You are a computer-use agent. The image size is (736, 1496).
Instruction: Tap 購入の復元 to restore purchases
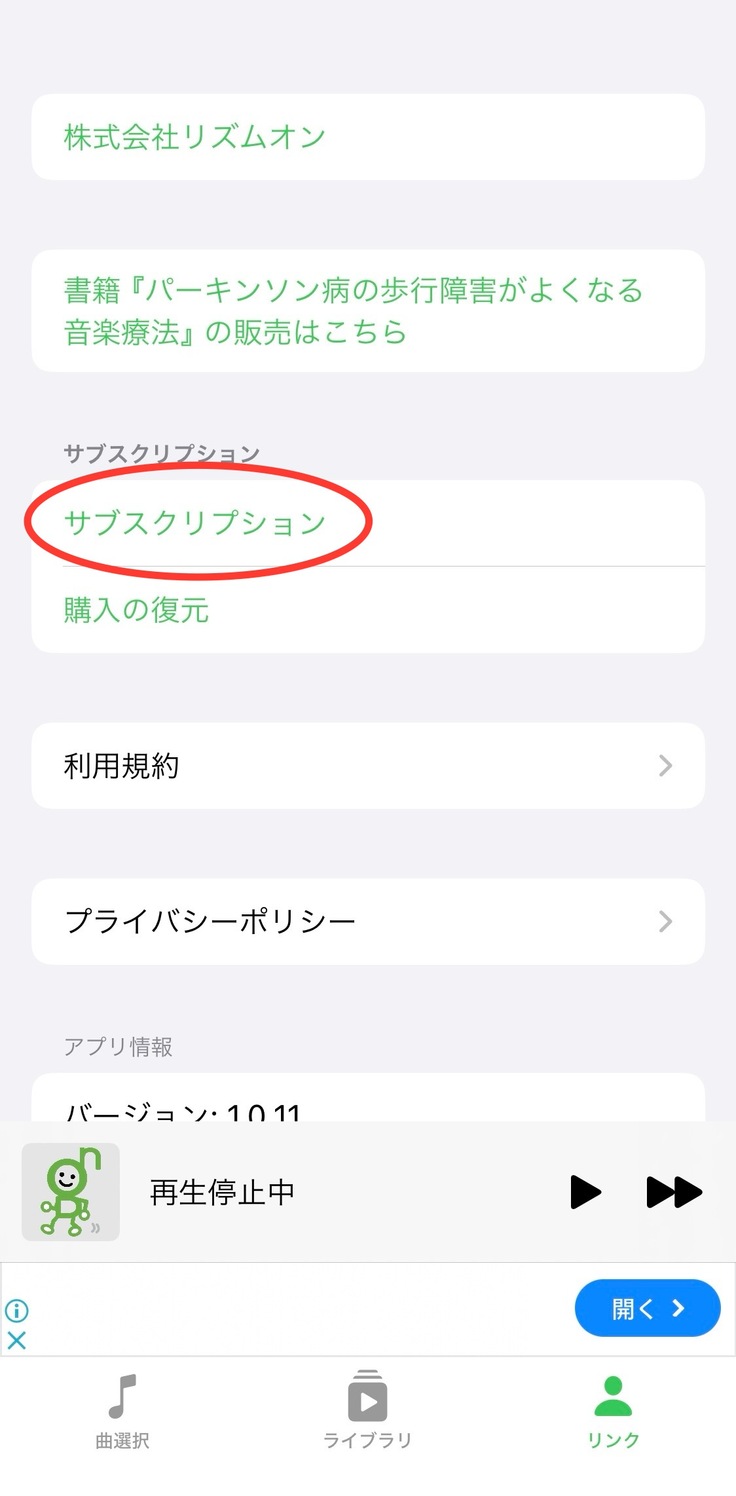coord(137,610)
